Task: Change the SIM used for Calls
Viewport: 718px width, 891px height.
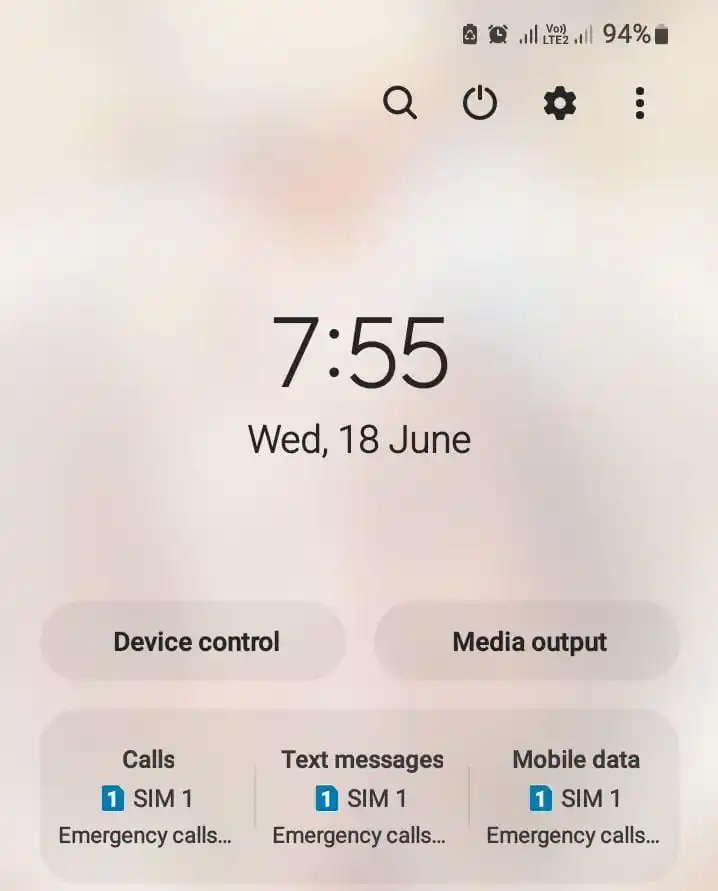Action: 148,797
